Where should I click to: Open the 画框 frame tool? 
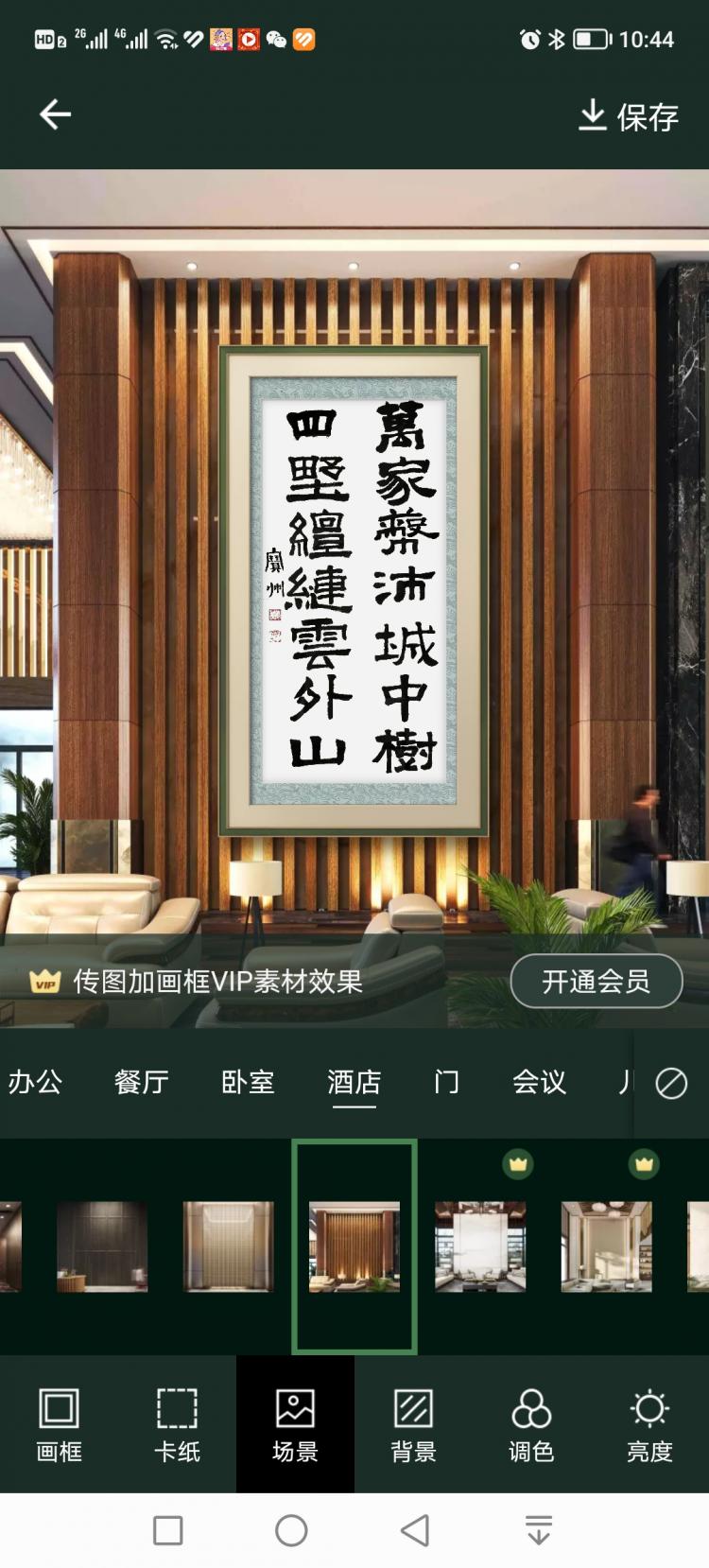pyautogui.click(x=59, y=1424)
